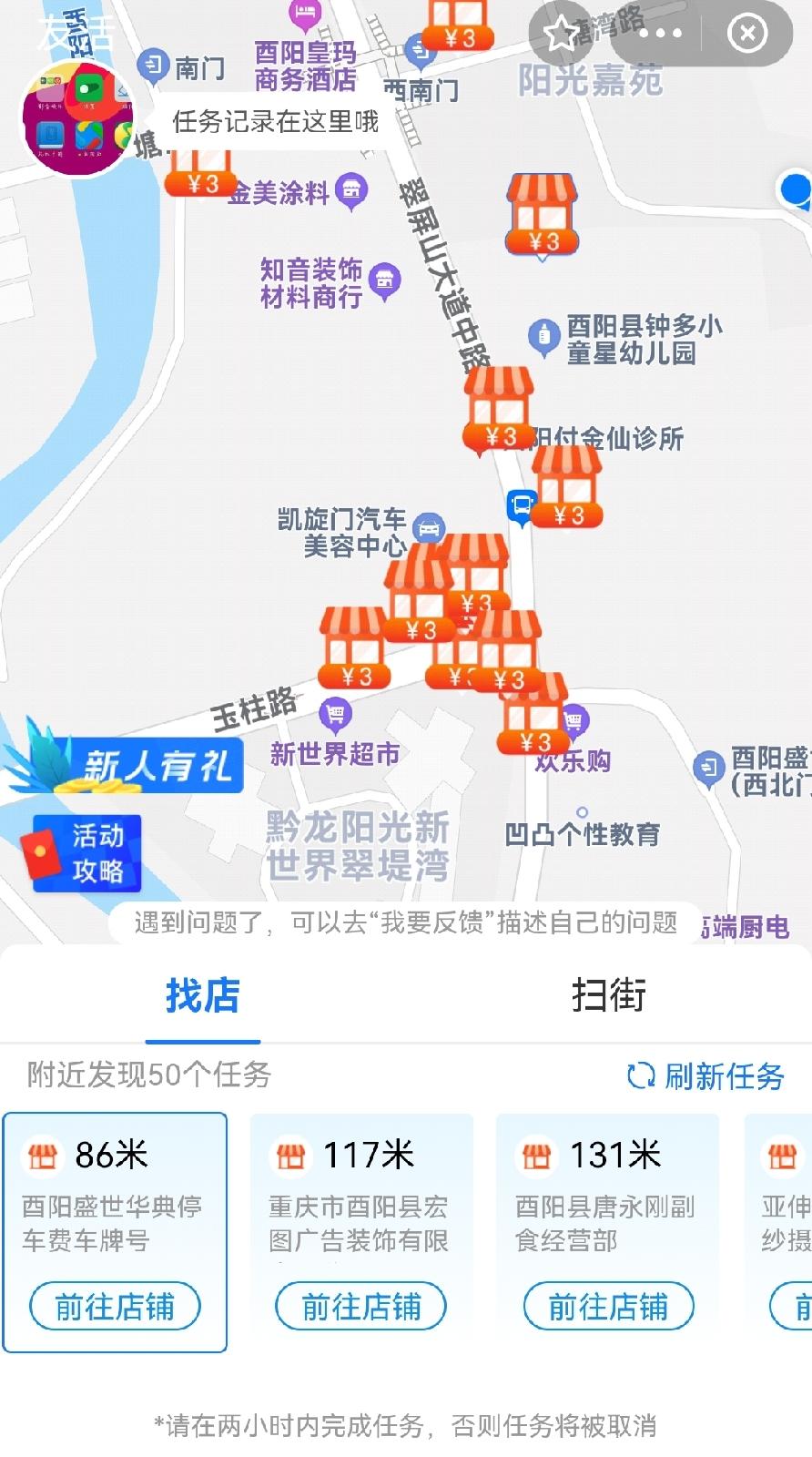Open the bus stop icon on 翠屏山大道中路
This screenshot has width=812, height=1457.
point(521,504)
